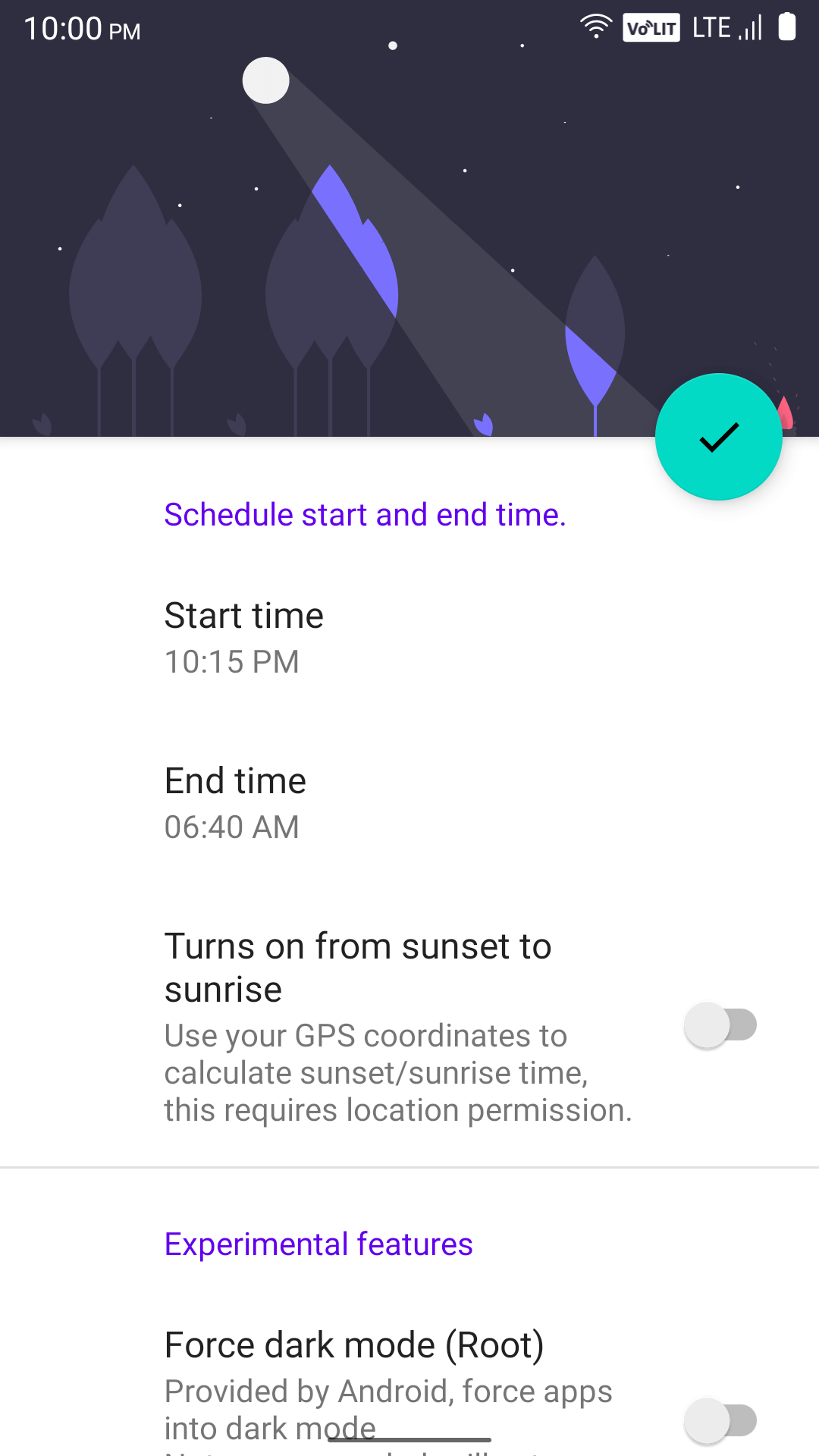Change the End time setting
This screenshot has width=819, height=1456.
pyautogui.click(x=409, y=803)
